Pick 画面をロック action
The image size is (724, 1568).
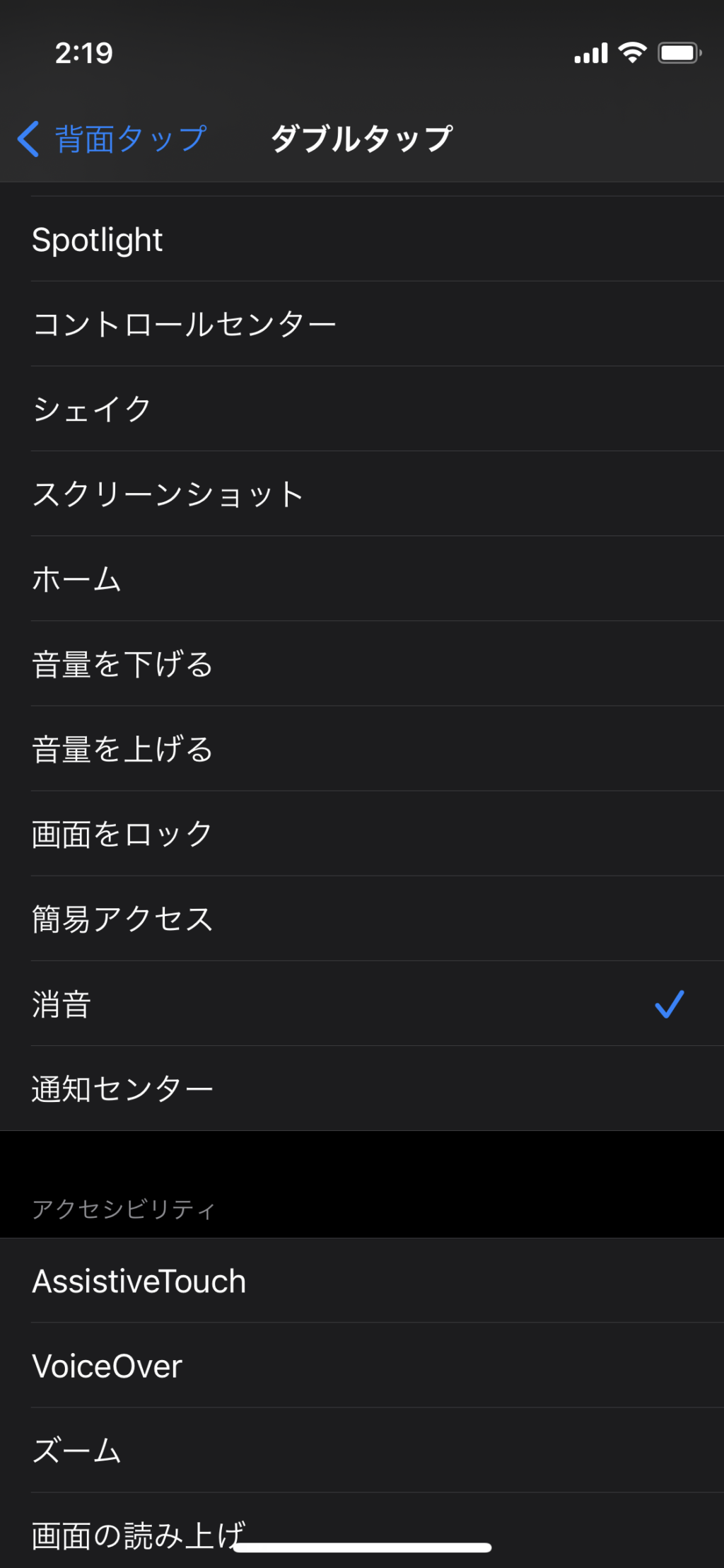pos(362,833)
